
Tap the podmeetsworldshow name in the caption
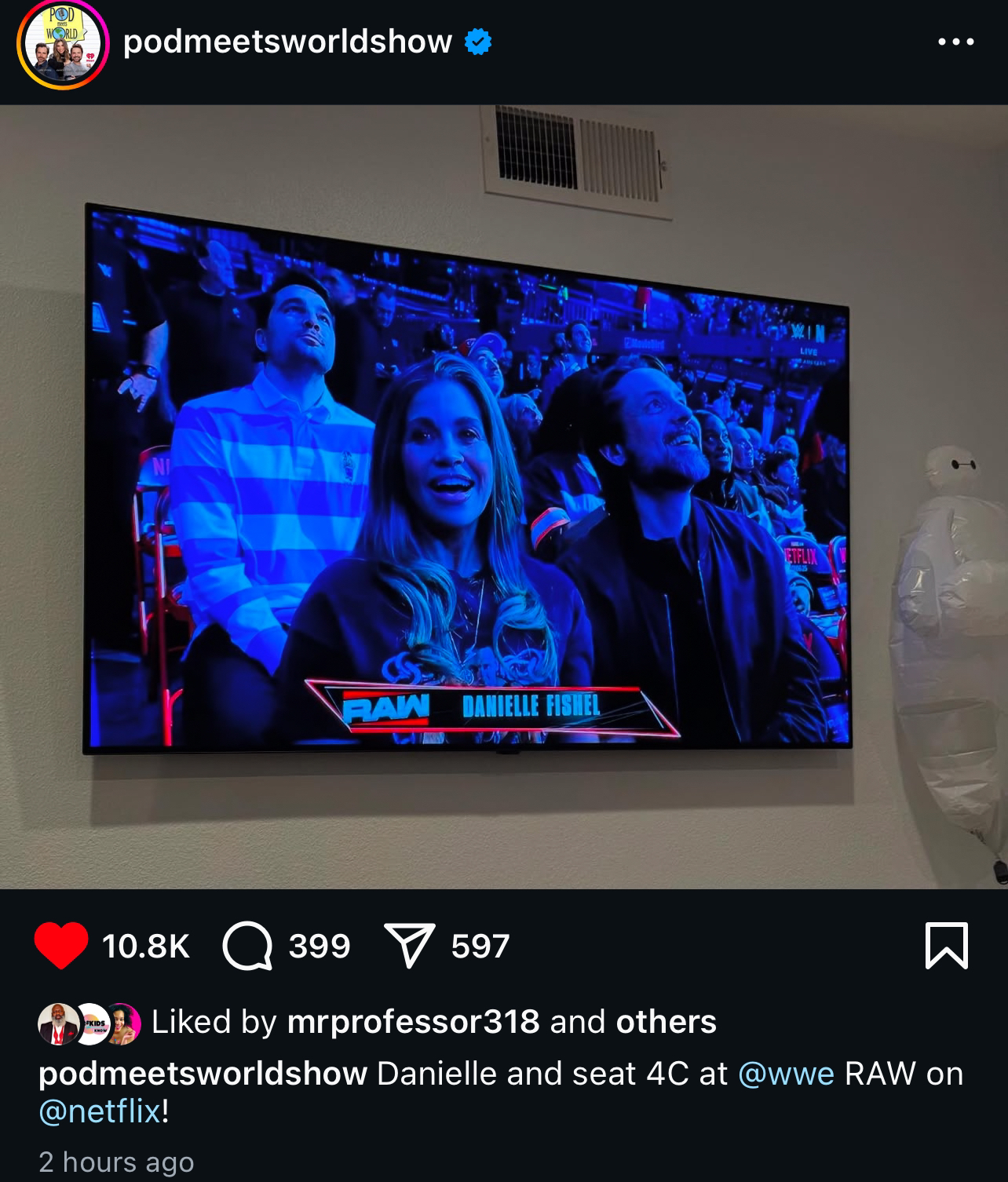tap(203, 1074)
